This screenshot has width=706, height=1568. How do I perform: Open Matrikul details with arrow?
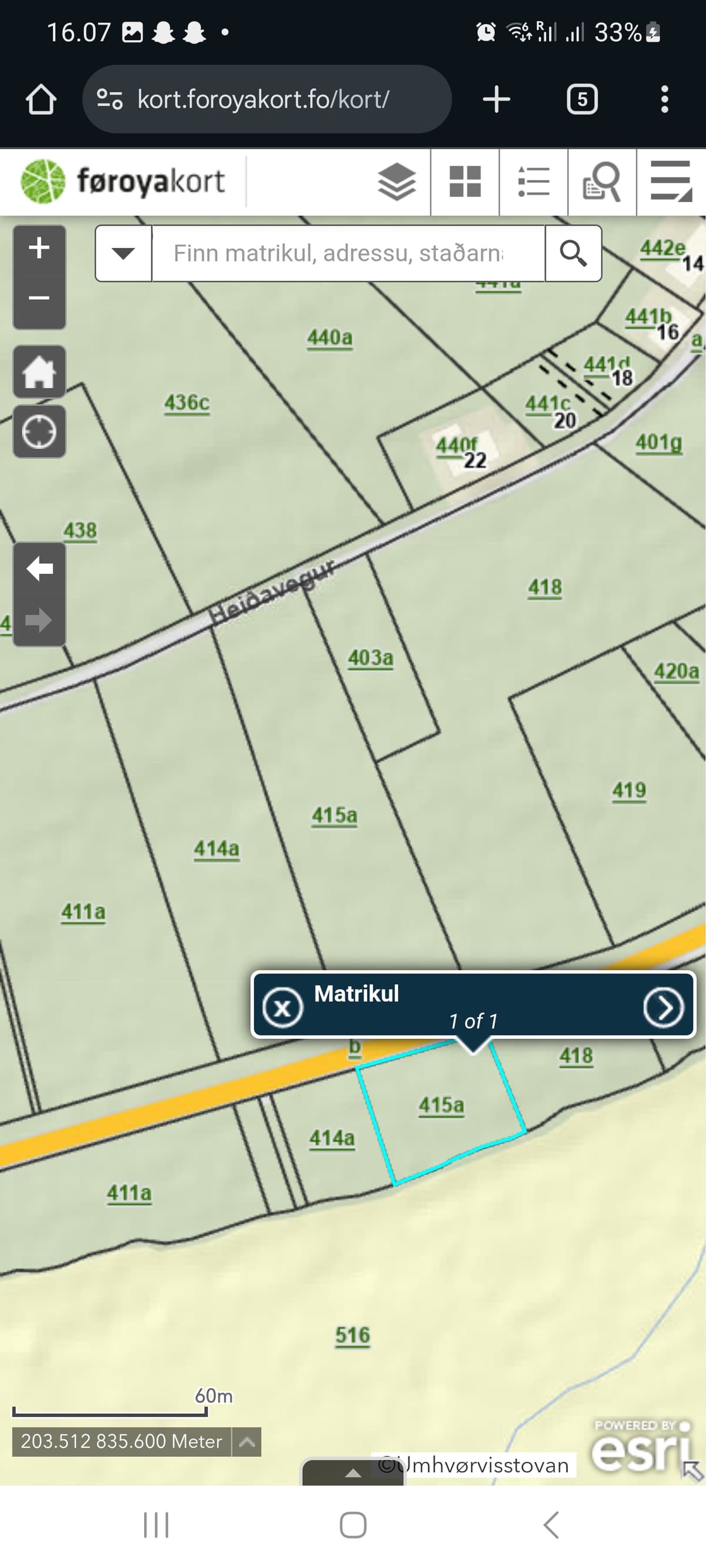[664, 1007]
